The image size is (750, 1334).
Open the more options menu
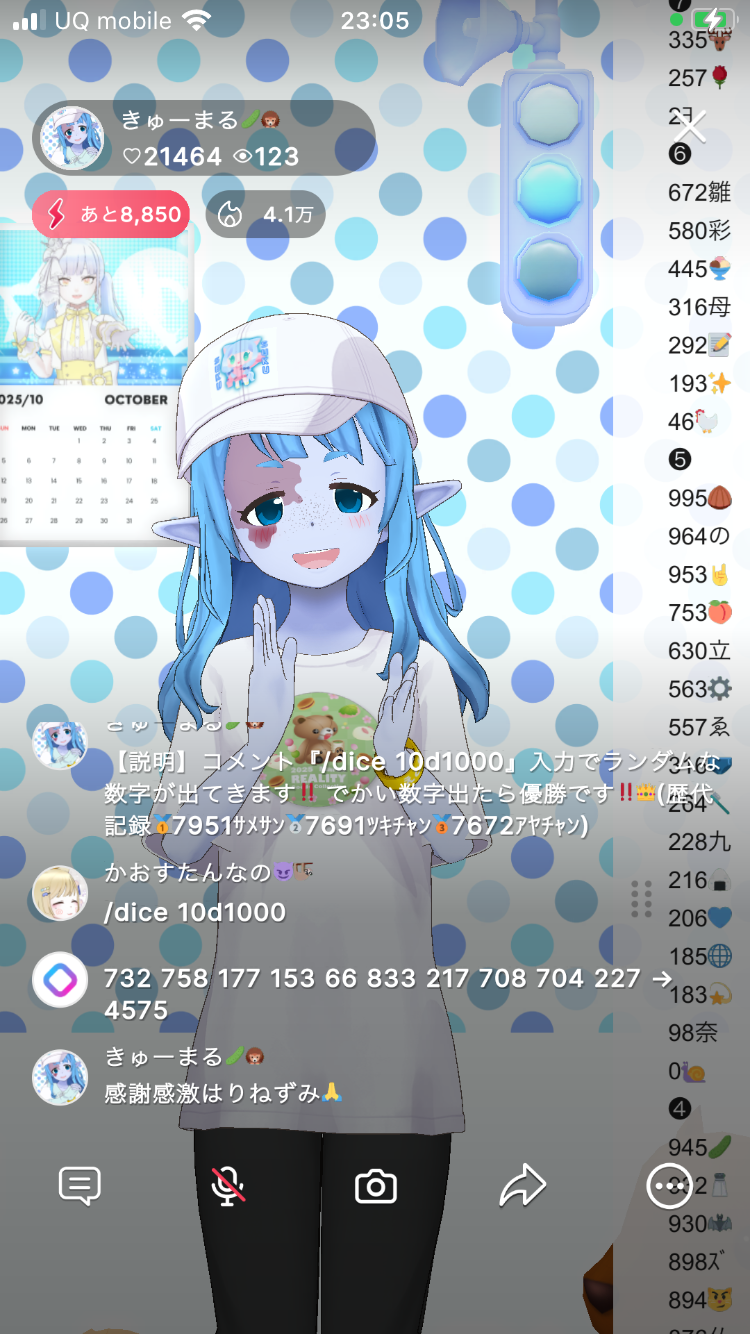669,1186
